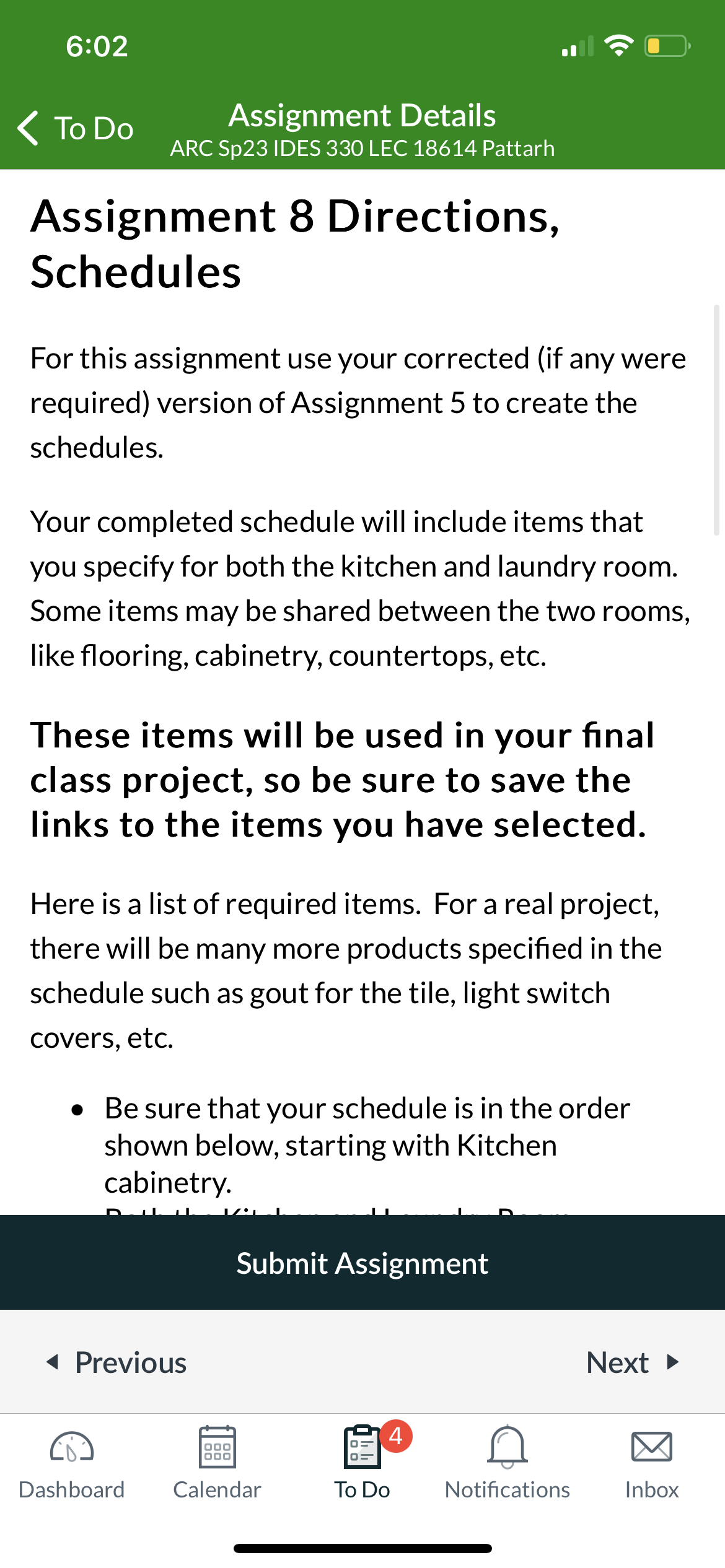Go to the Next item
Viewport: 725px width, 1568px height.
tap(633, 1362)
